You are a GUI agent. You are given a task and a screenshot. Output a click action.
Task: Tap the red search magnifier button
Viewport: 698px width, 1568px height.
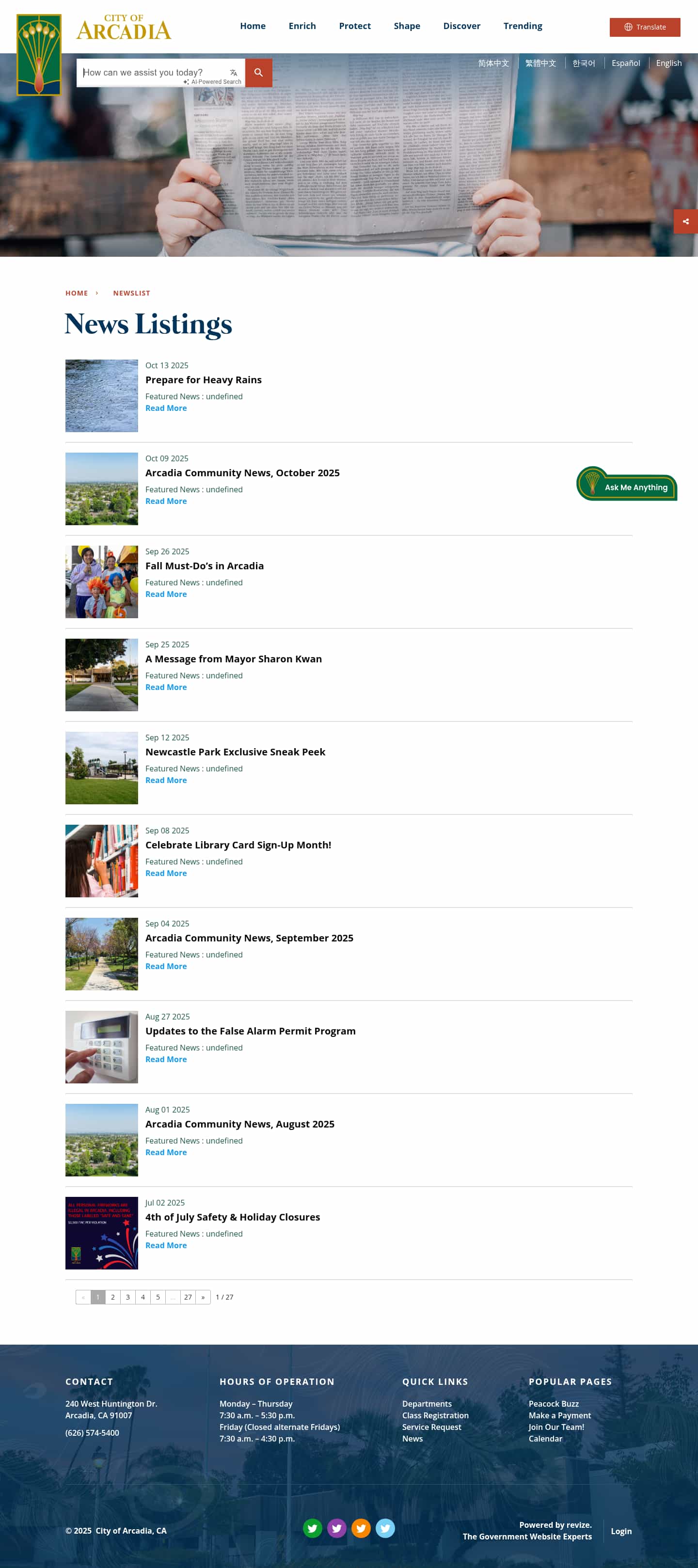pos(258,72)
